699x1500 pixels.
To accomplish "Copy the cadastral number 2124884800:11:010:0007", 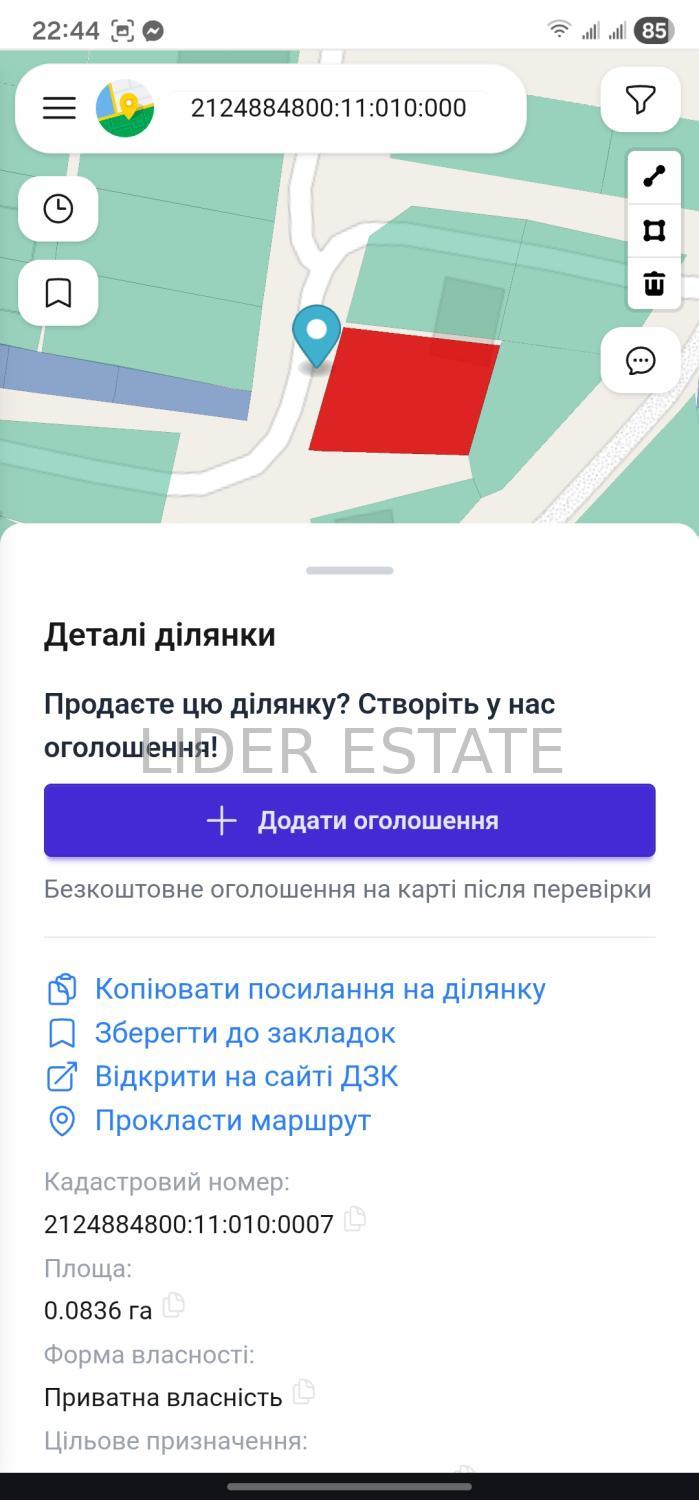I will click(355, 1219).
